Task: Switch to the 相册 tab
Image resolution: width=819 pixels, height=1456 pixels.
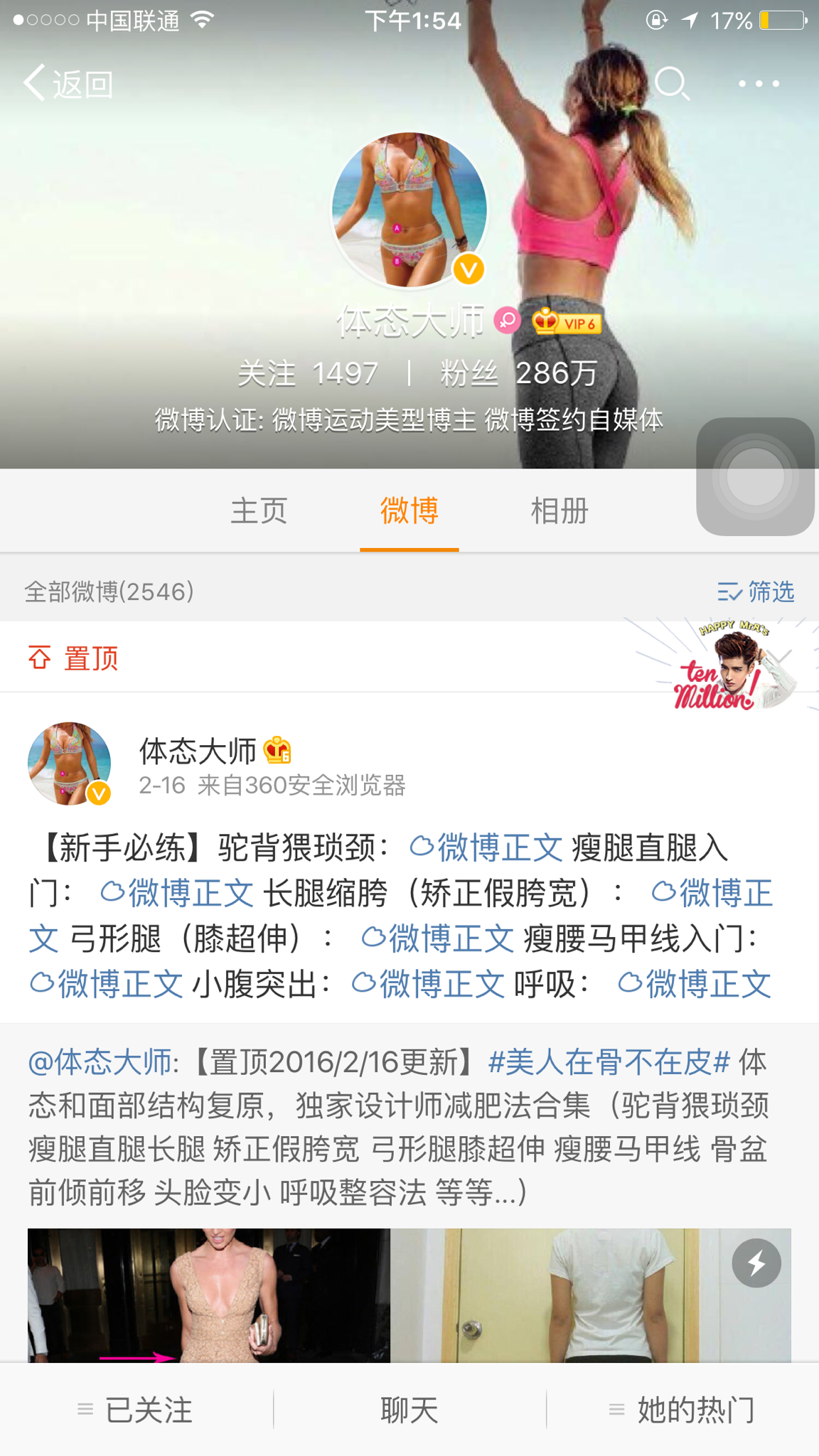Action: click(x=560, y=511)
